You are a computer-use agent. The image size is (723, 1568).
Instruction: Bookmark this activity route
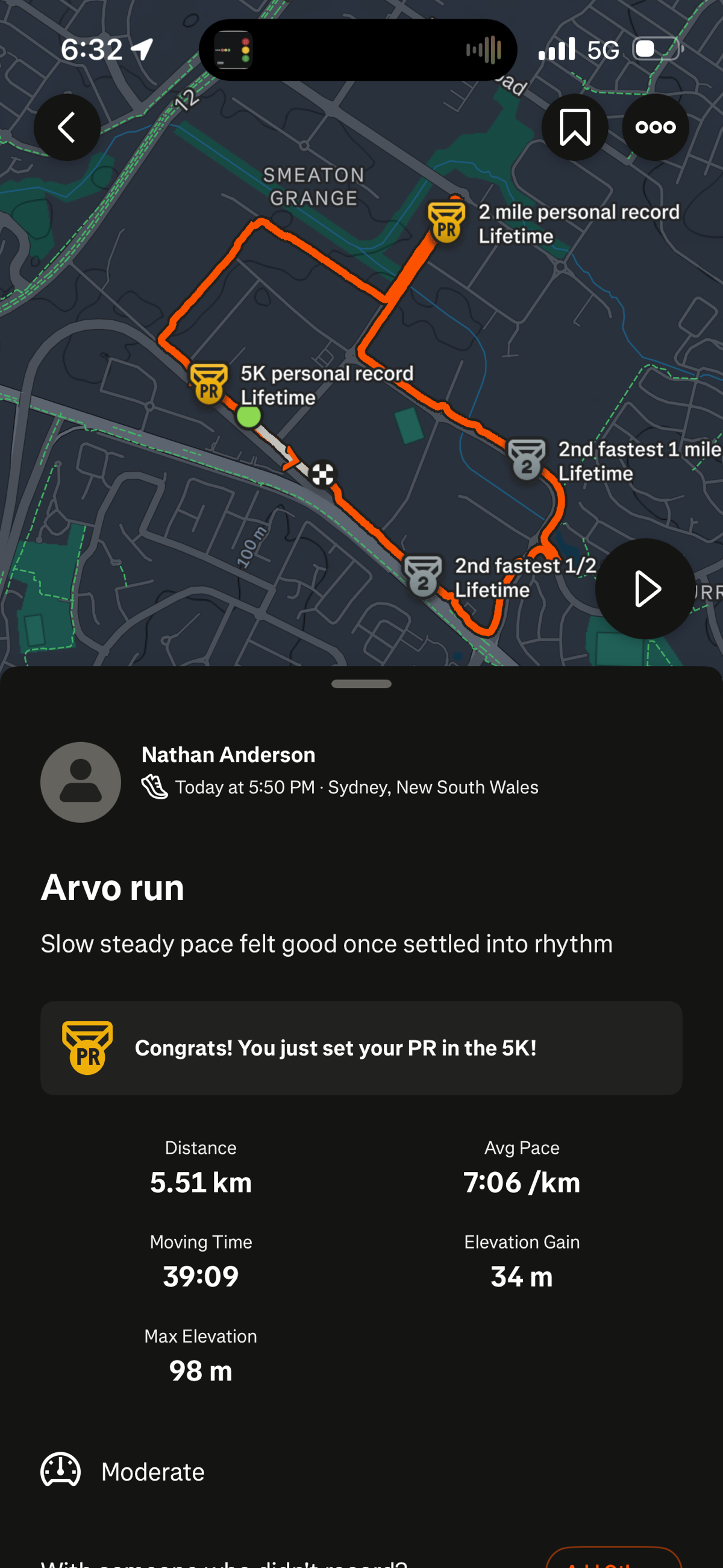click(575, 127)
